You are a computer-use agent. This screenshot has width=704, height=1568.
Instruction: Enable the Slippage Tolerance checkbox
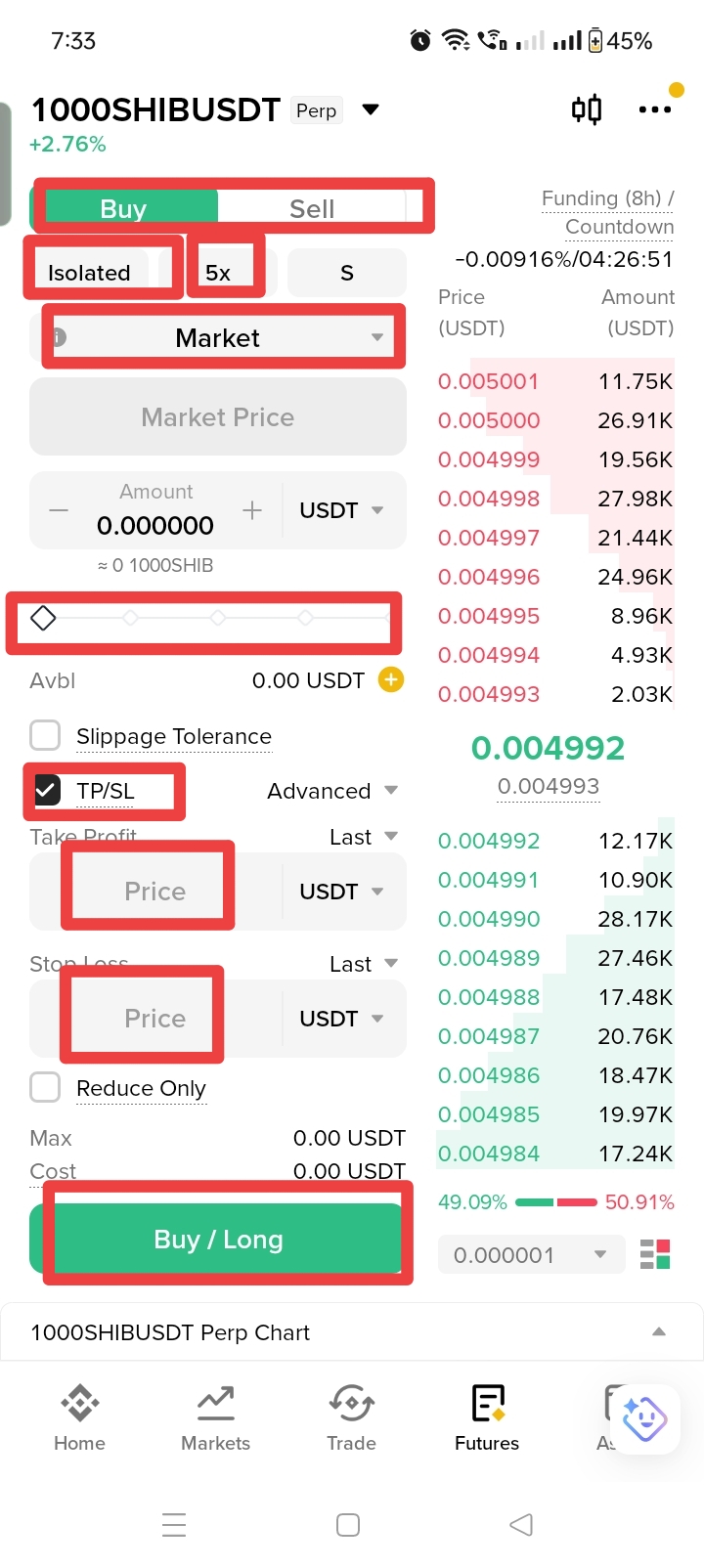(45, 735)
